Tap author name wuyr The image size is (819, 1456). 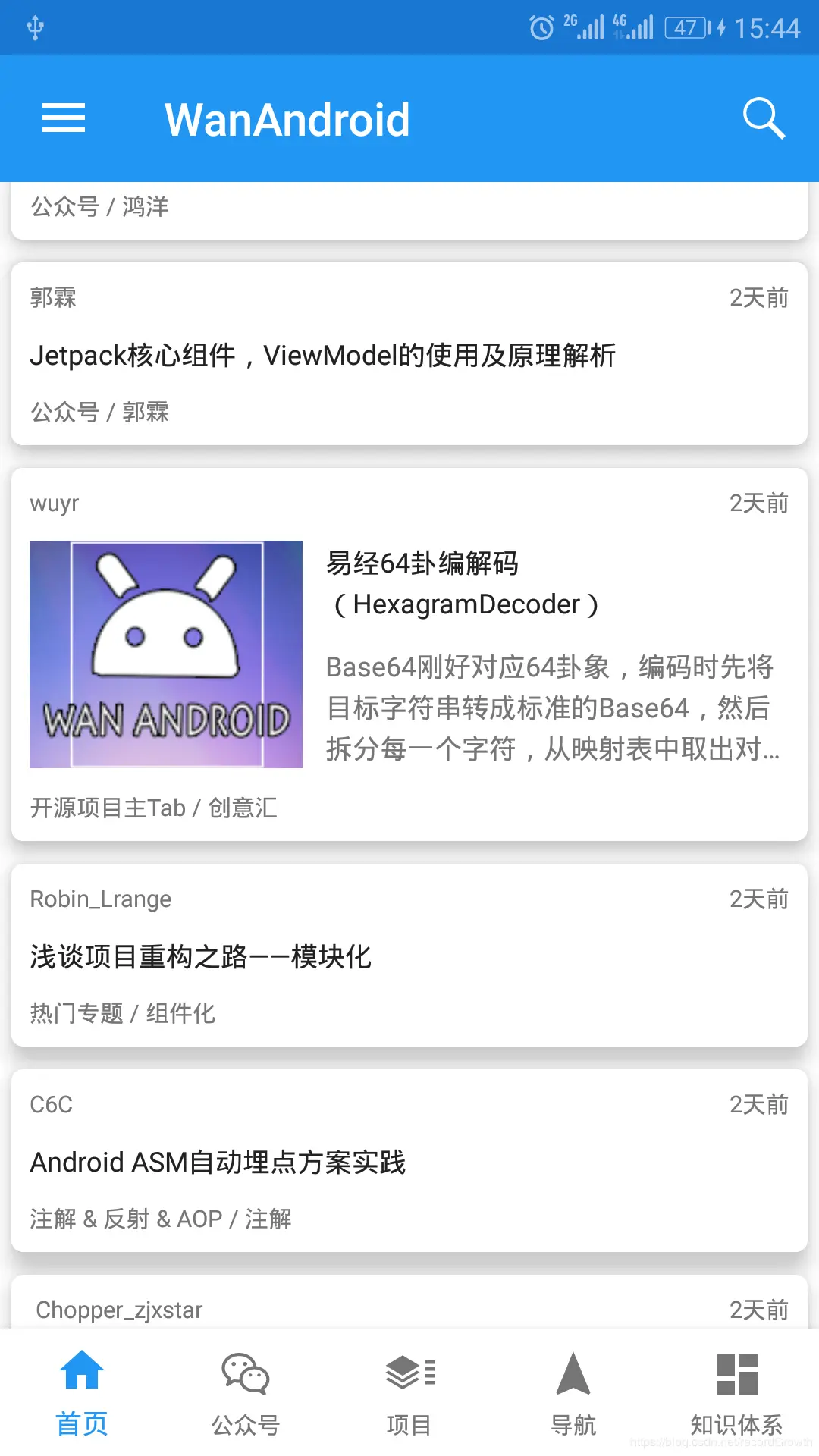pyautogui.click(x=54, y=502)
